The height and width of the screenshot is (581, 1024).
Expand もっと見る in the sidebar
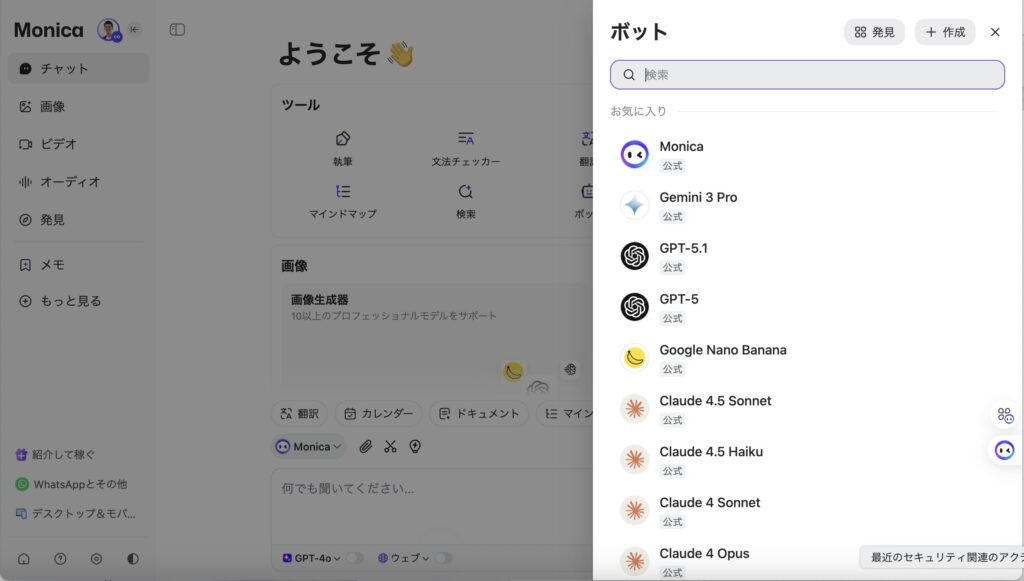pos(69,301)
